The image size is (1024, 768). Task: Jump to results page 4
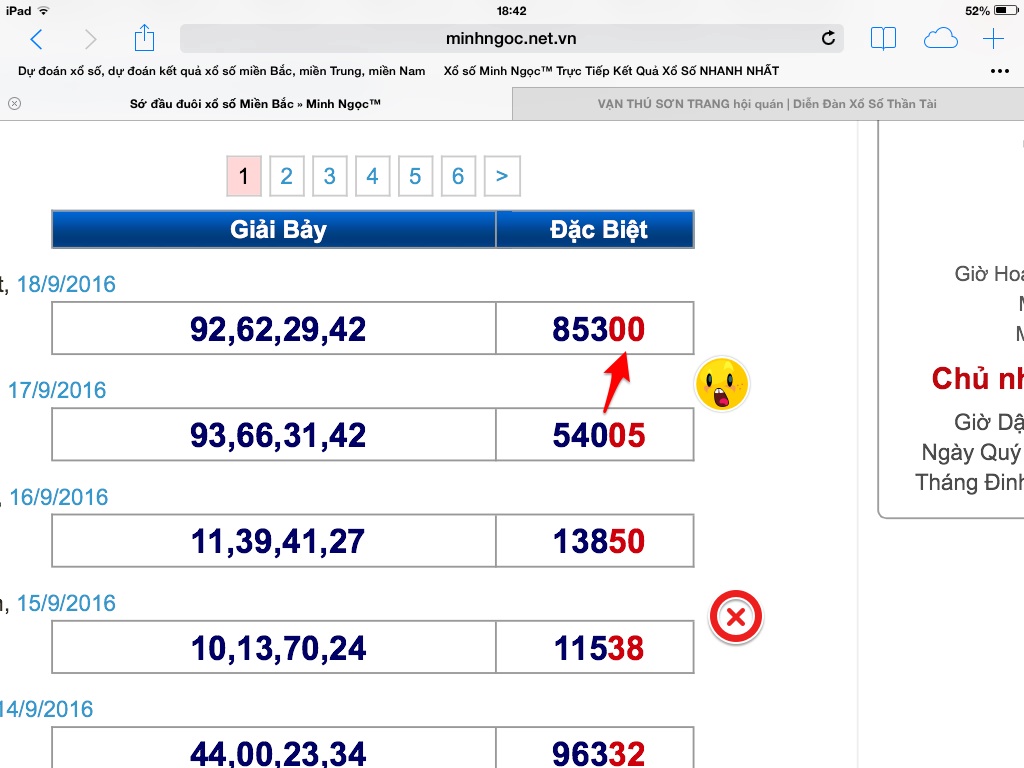[372, 177]
